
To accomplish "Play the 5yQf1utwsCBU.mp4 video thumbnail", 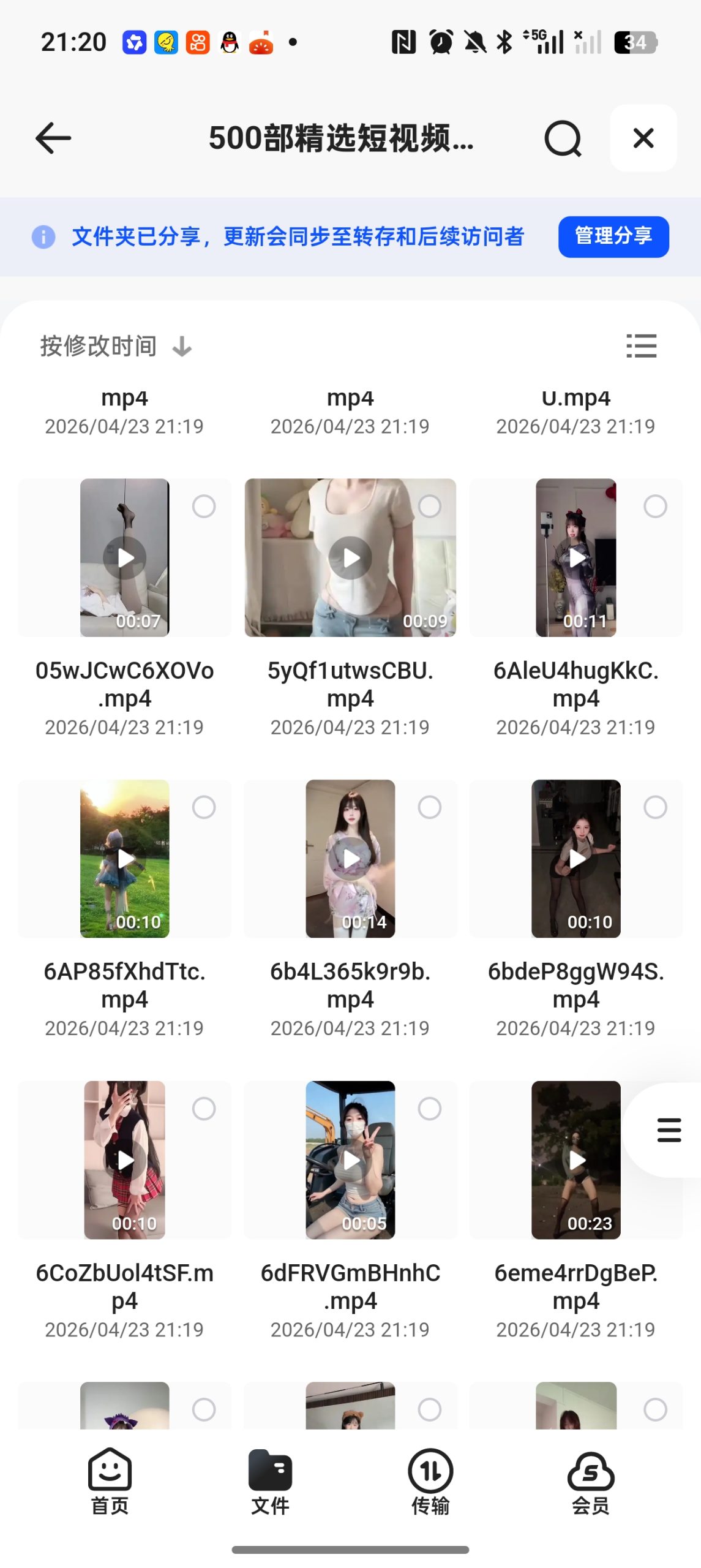I will (350, 557).
